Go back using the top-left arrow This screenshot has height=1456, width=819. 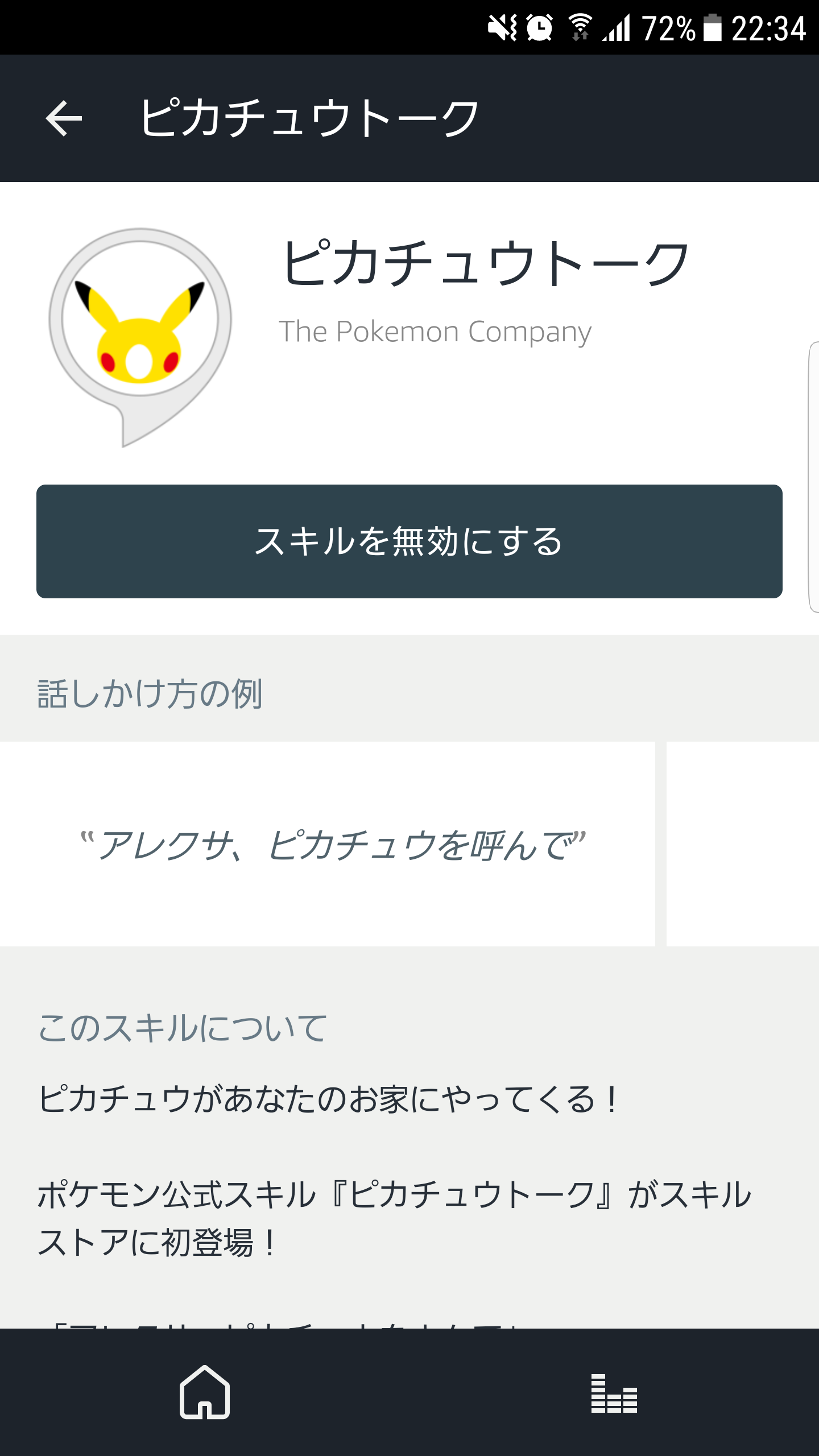64,118
